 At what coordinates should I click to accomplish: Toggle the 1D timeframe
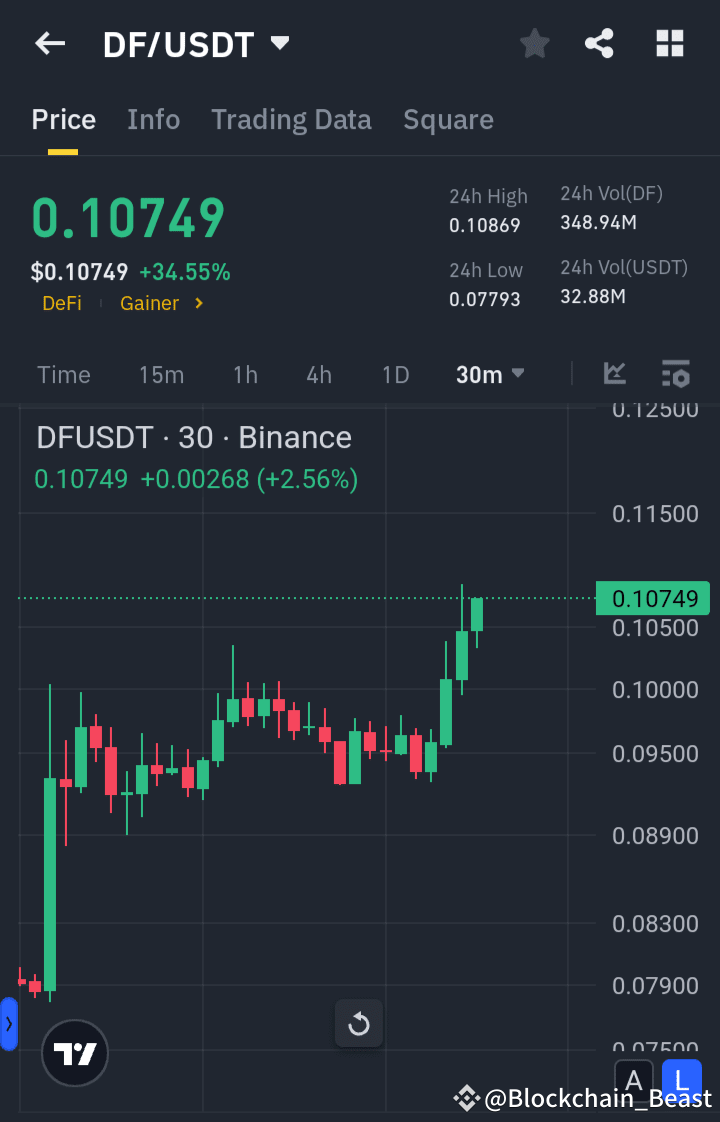[395, 374]
